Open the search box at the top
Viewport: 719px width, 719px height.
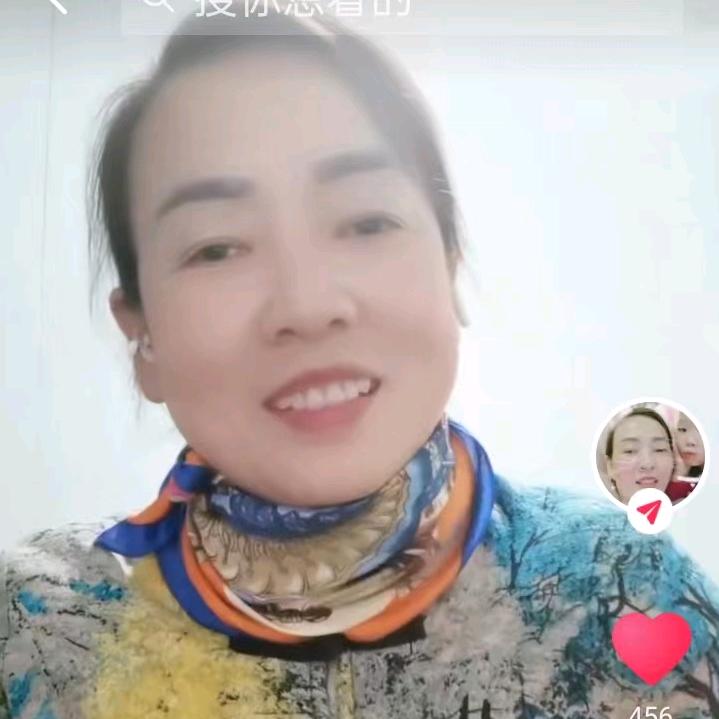pyautogui.click(x=400, y=10)
